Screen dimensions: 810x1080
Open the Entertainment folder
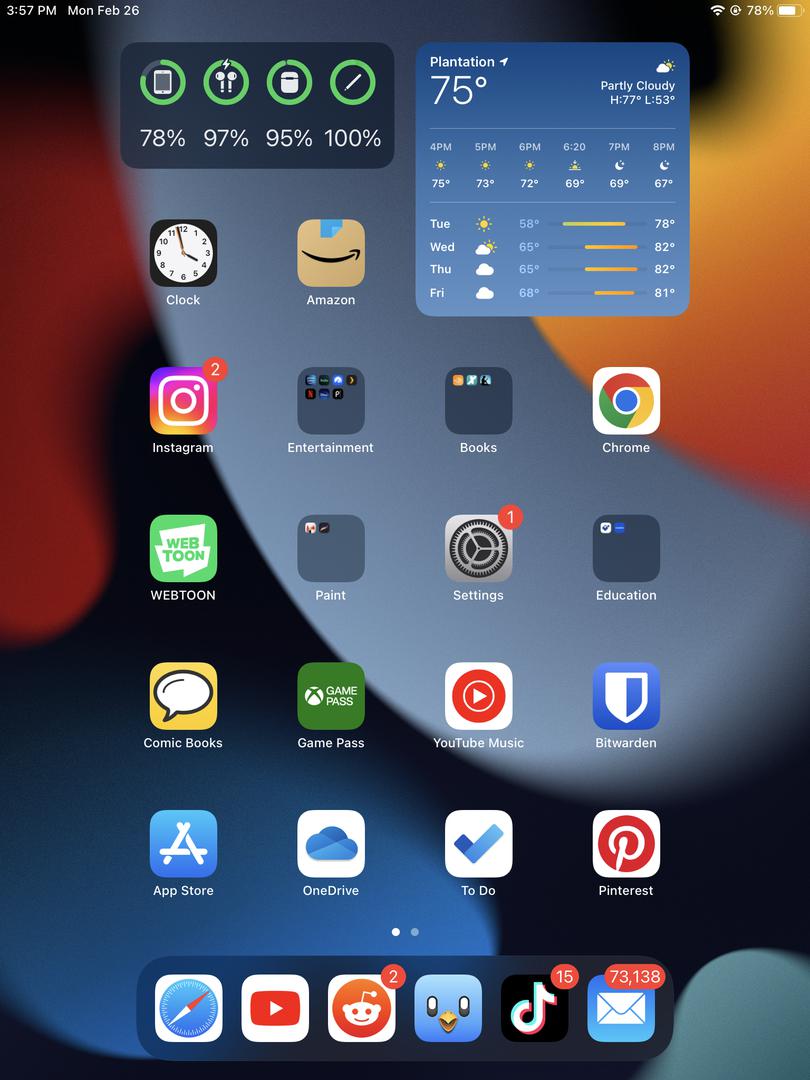pyautogui.click(x=331, y=401)
